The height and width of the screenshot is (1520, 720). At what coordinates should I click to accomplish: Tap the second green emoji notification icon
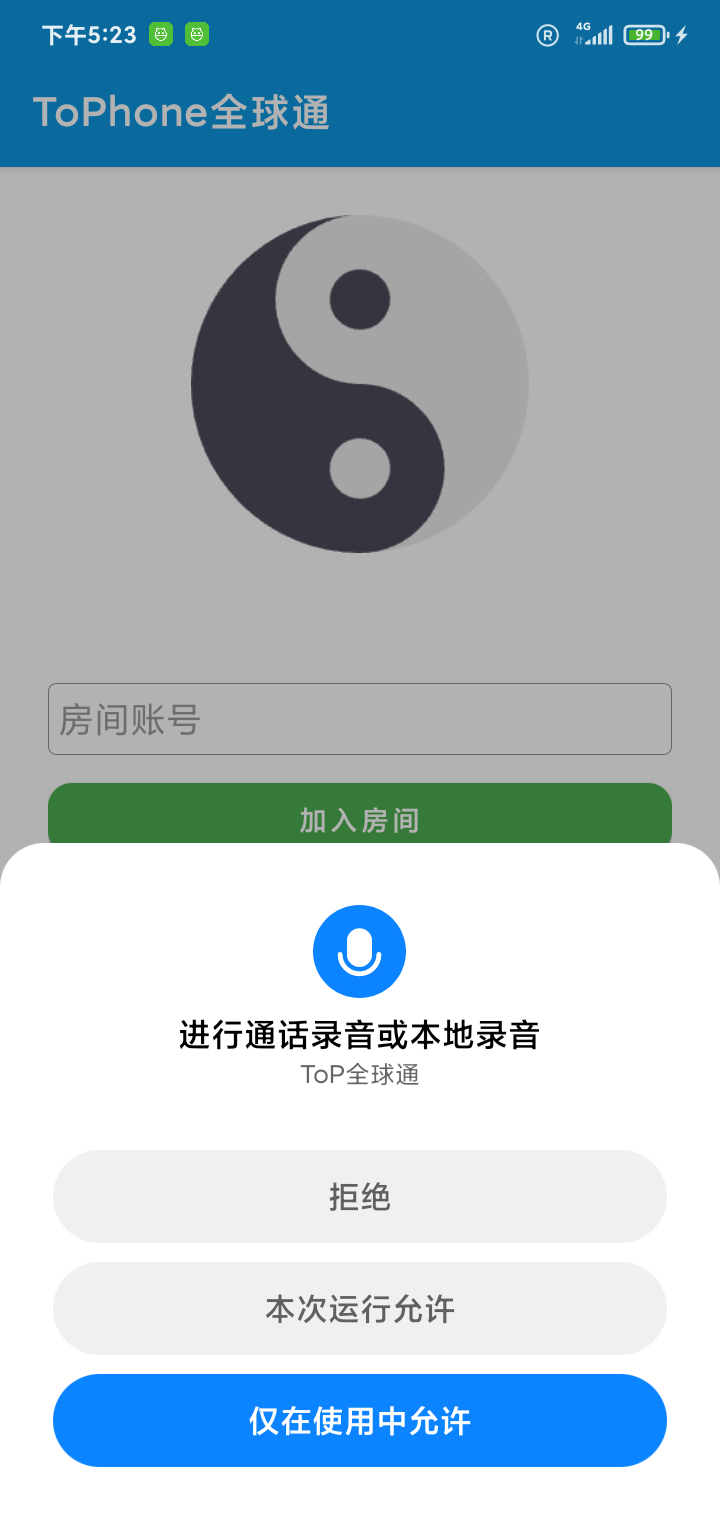tap(196, 34)
